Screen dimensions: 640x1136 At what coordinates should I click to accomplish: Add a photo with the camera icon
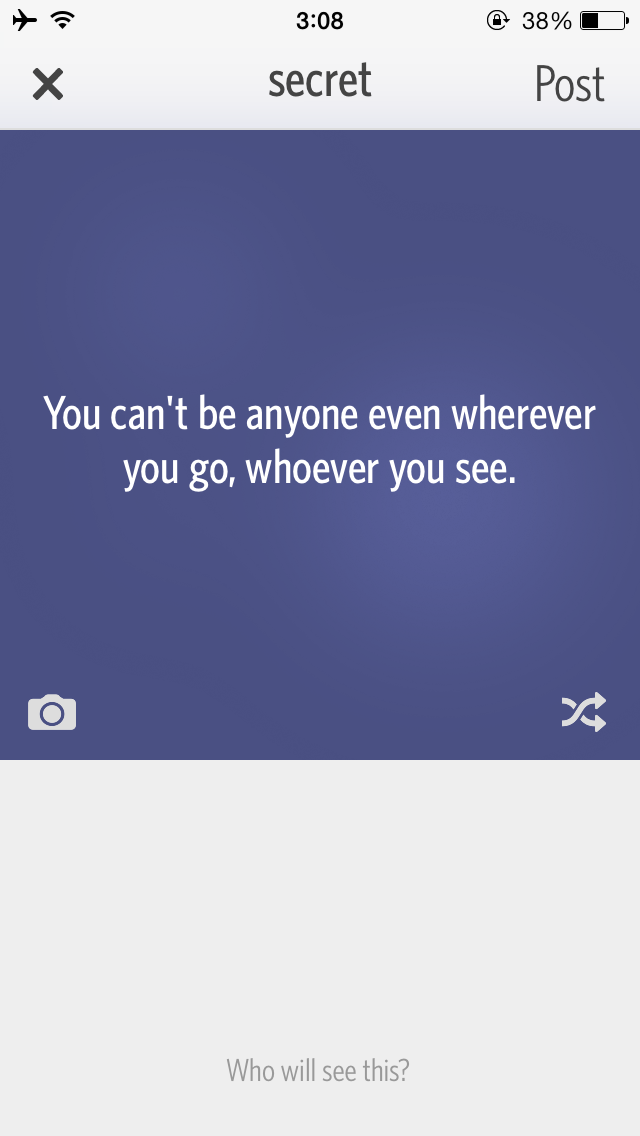52,712
